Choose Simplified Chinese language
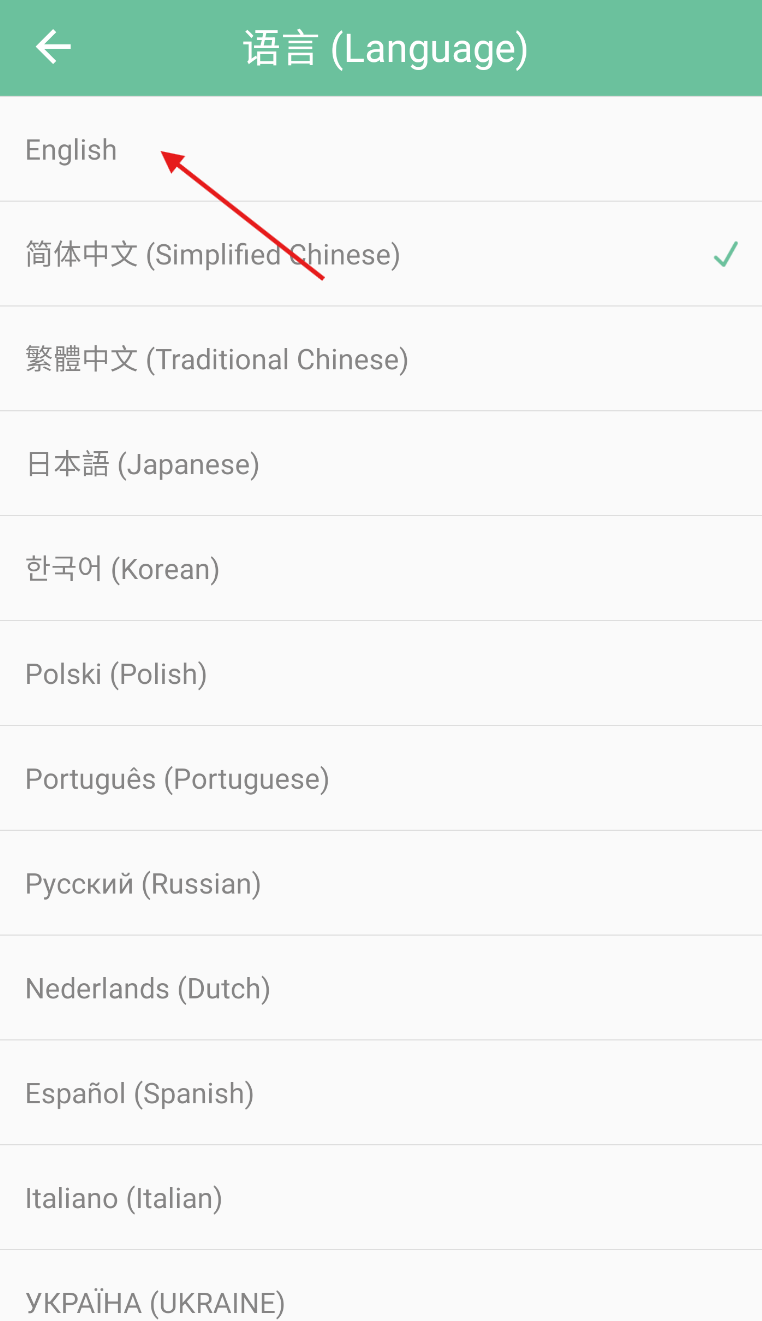 [x=381, y=254]
